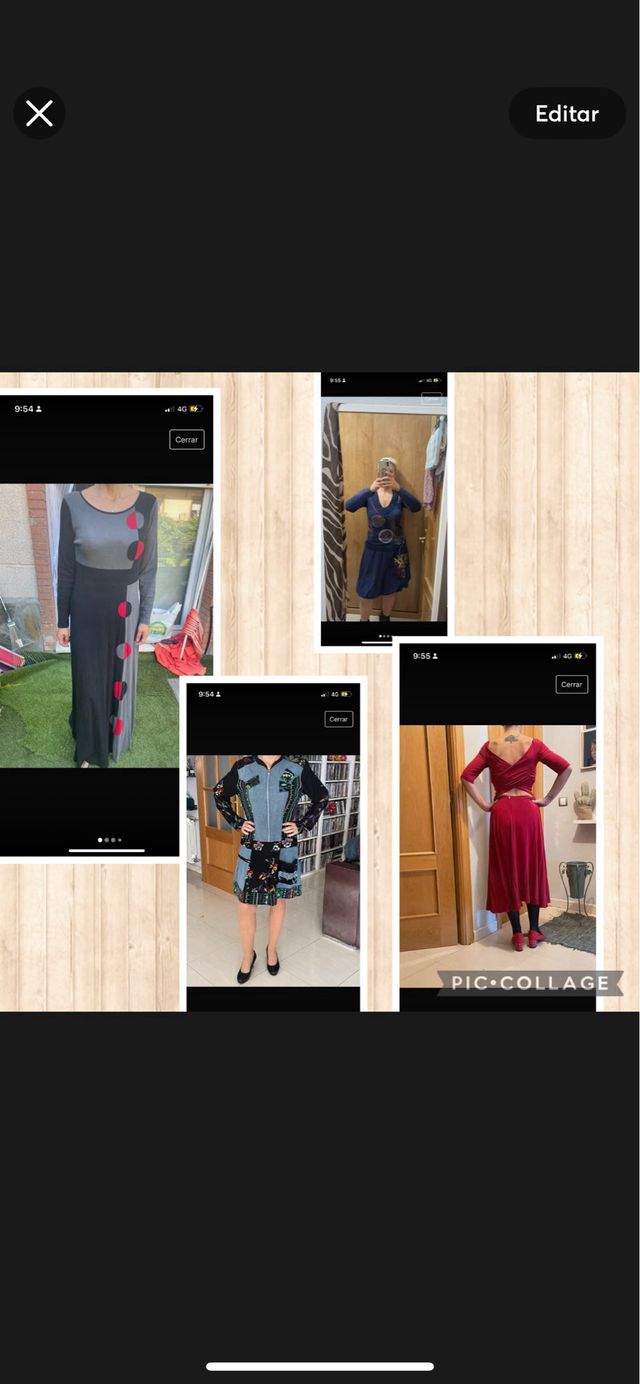Close the image viewer with X
Screen dimensions: 640x1384
pyautogui.click(x=39, y=114)
